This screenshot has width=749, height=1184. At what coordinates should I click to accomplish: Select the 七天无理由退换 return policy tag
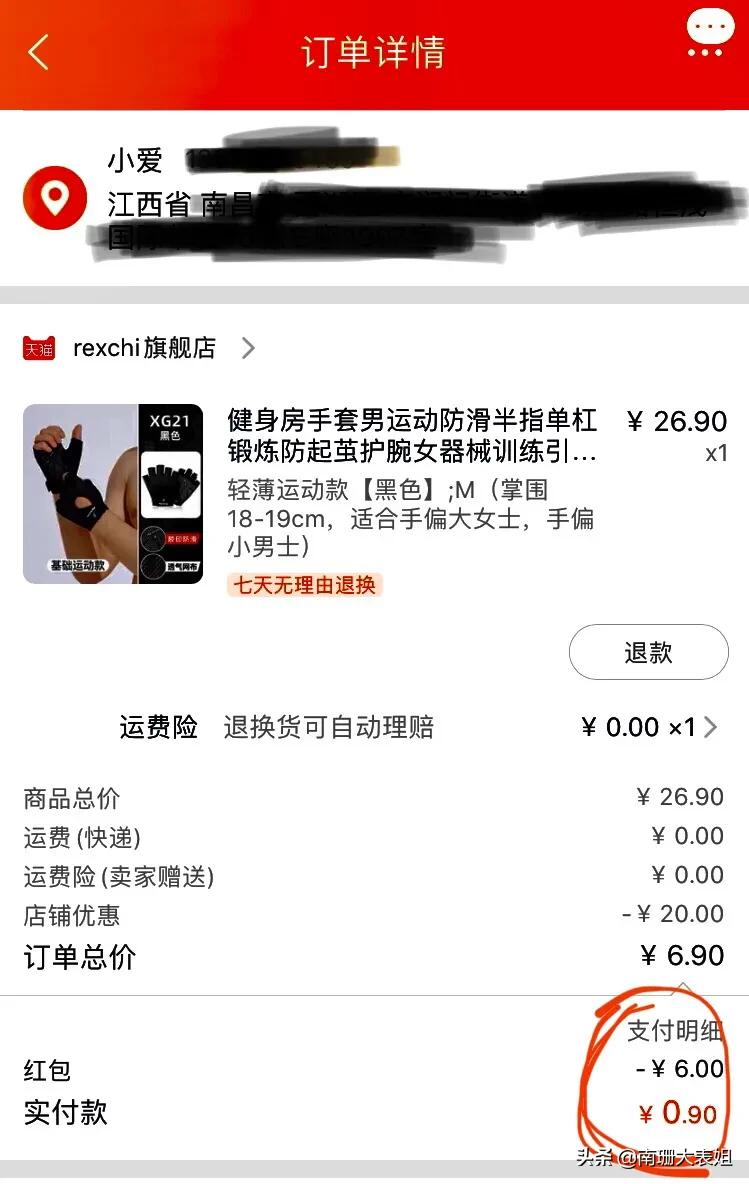click(305, 586)
